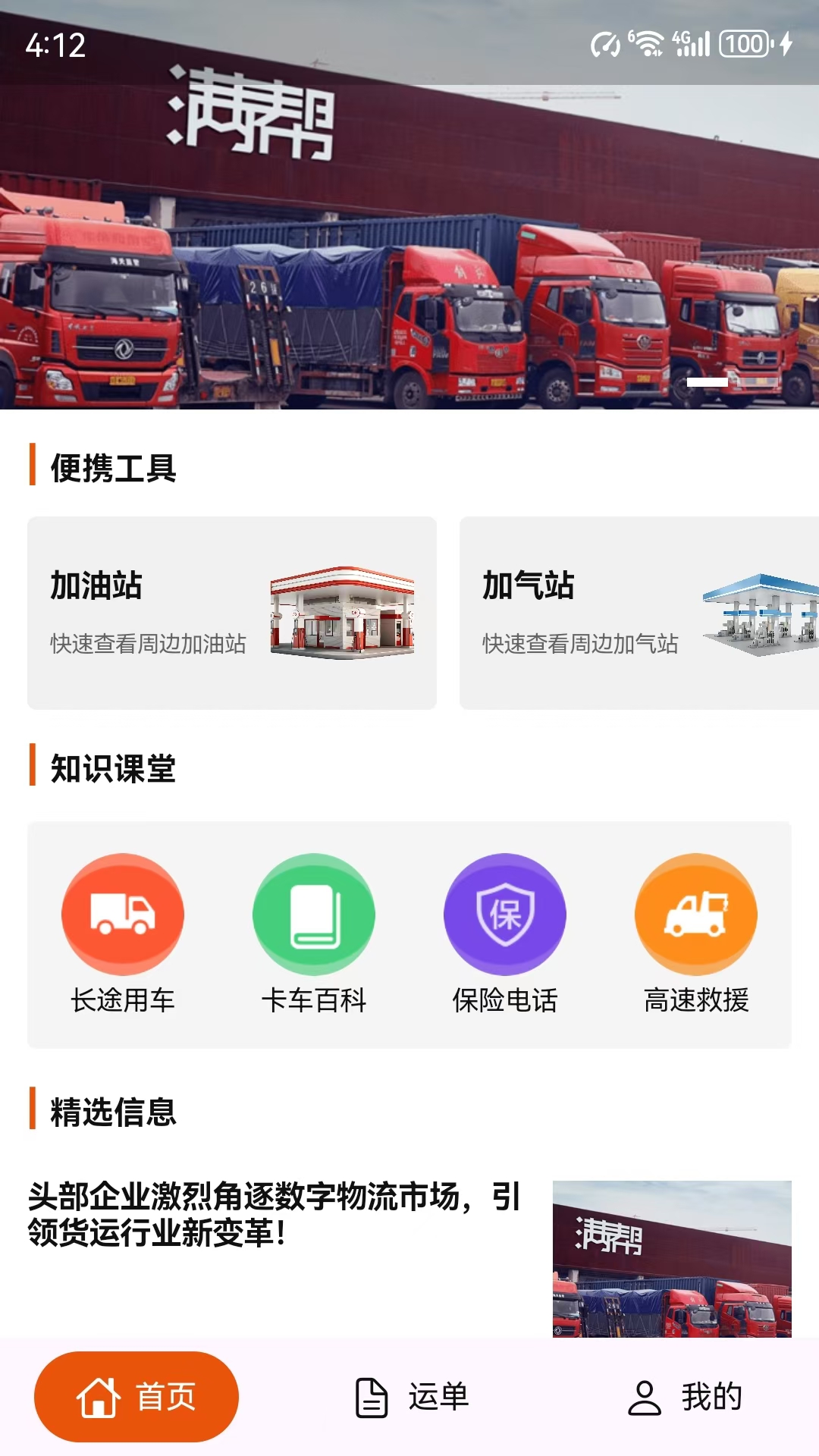Tap the purple 保险电话 shield icon

505,915
